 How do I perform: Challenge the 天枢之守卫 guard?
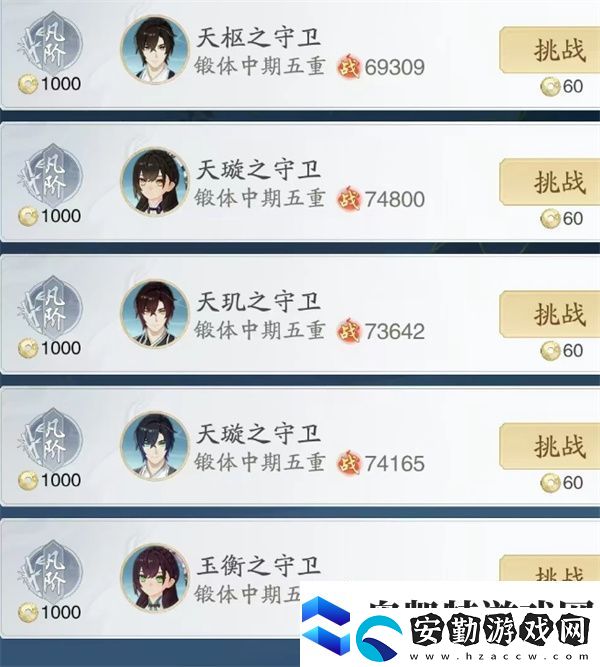(x=556, y=51)
